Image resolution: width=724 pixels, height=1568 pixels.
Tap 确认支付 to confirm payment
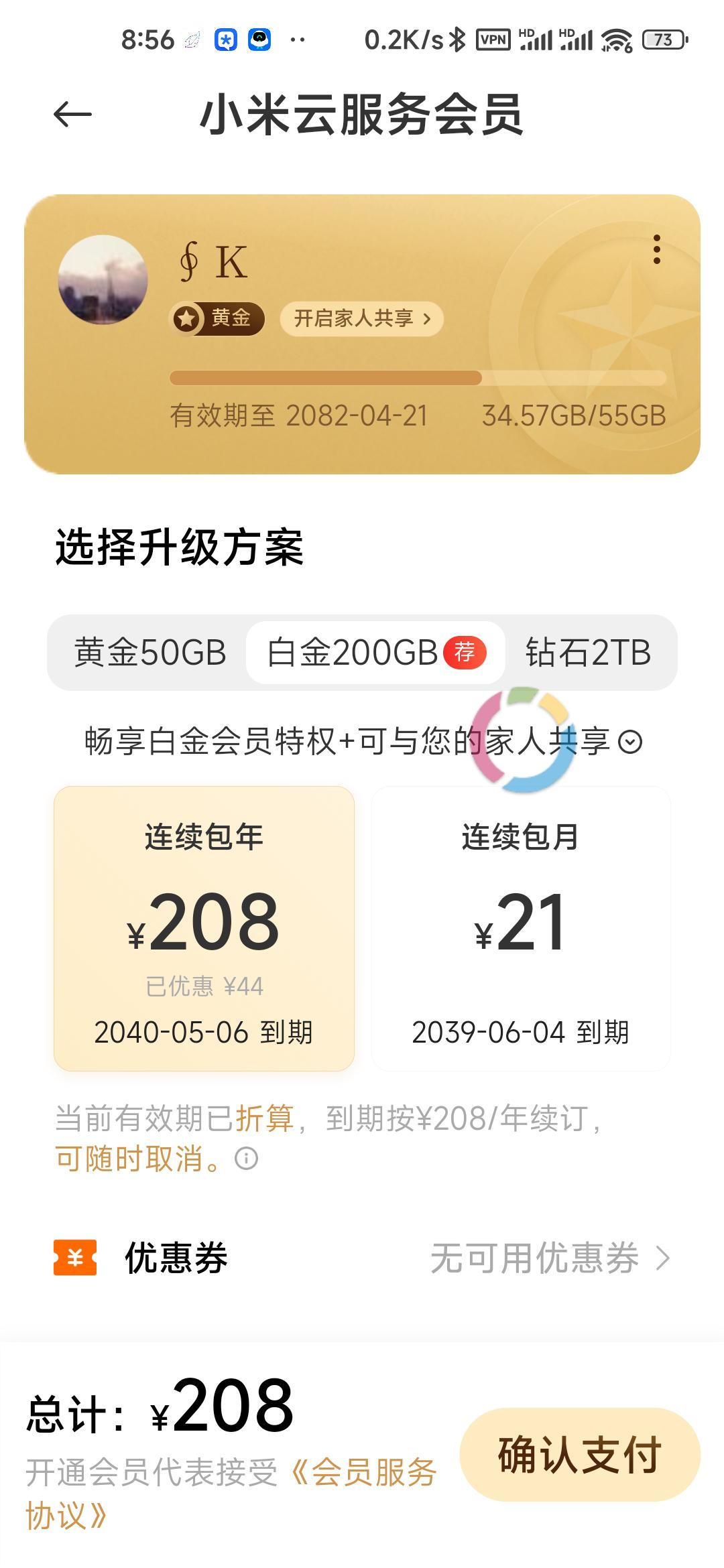coord(580,1455)
